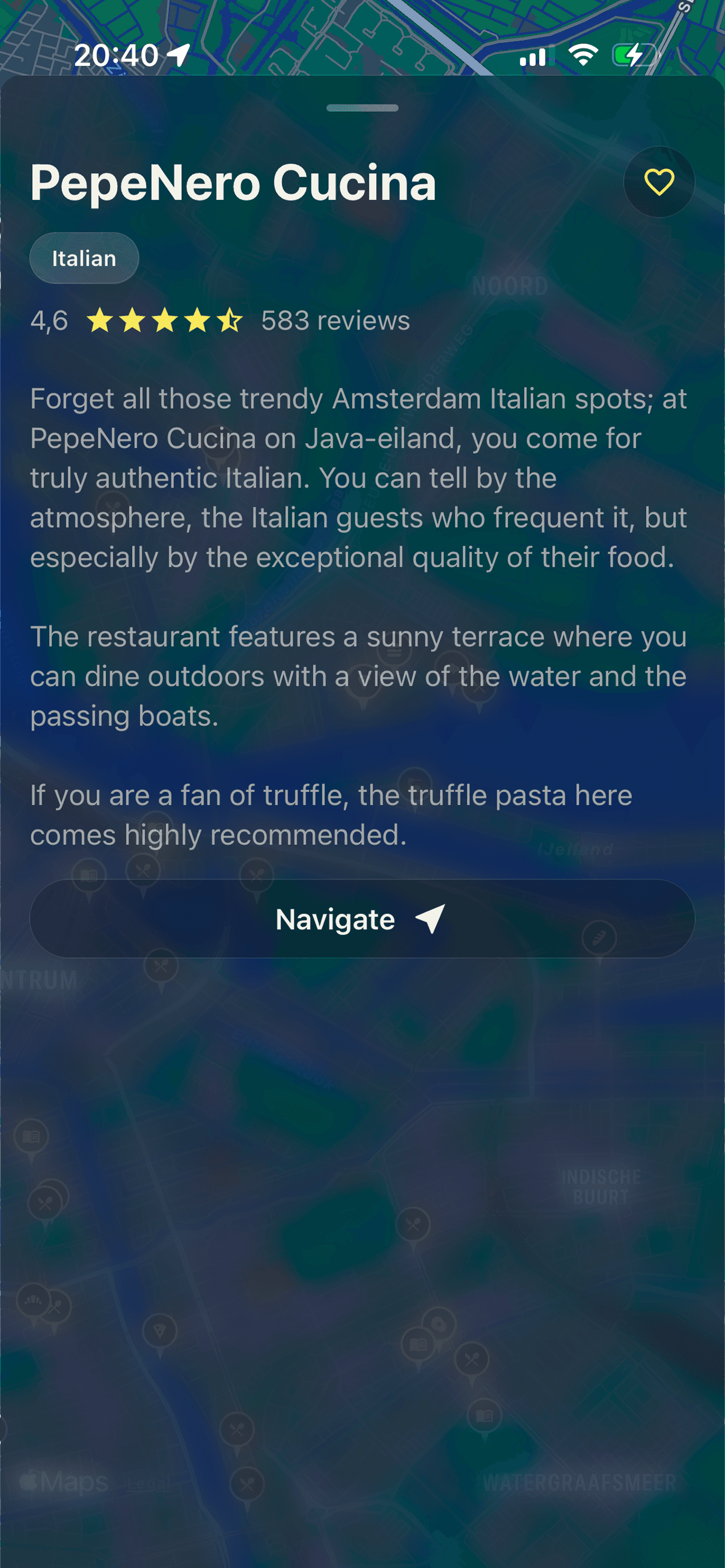This screenshot has width=725, height=1568.
Task: Open the 583 reviews list
Action: tap(334, 321)
